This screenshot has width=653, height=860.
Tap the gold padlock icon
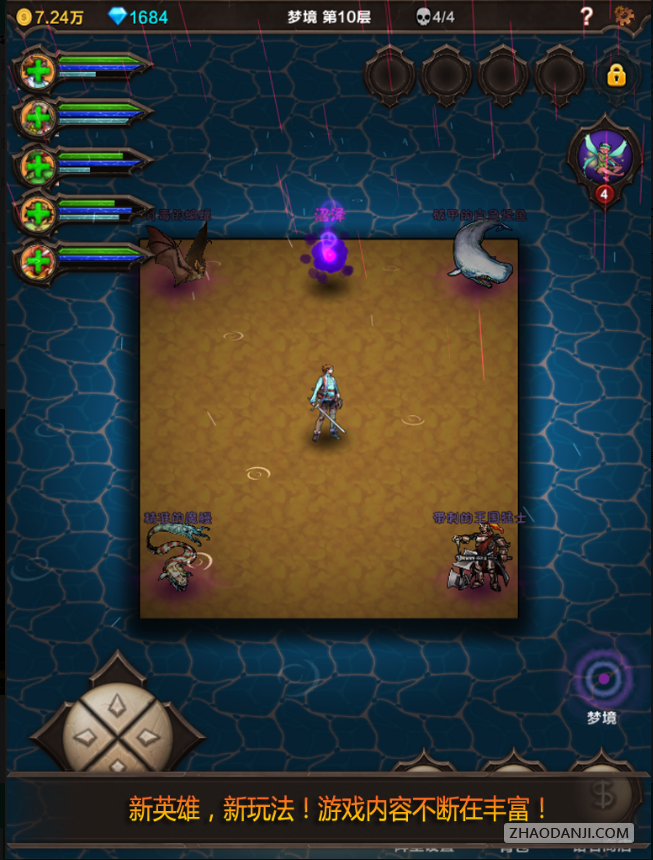click(616, 75)
